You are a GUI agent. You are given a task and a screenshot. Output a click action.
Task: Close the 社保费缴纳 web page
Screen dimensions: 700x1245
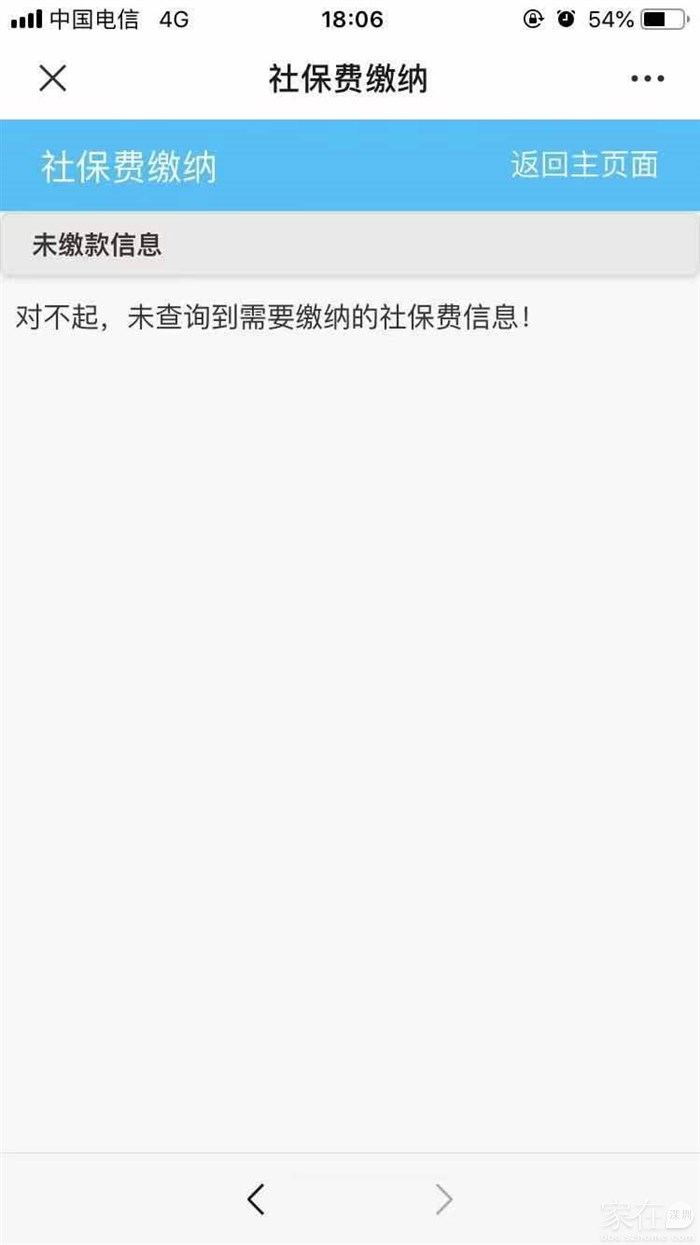coord(52,78)
